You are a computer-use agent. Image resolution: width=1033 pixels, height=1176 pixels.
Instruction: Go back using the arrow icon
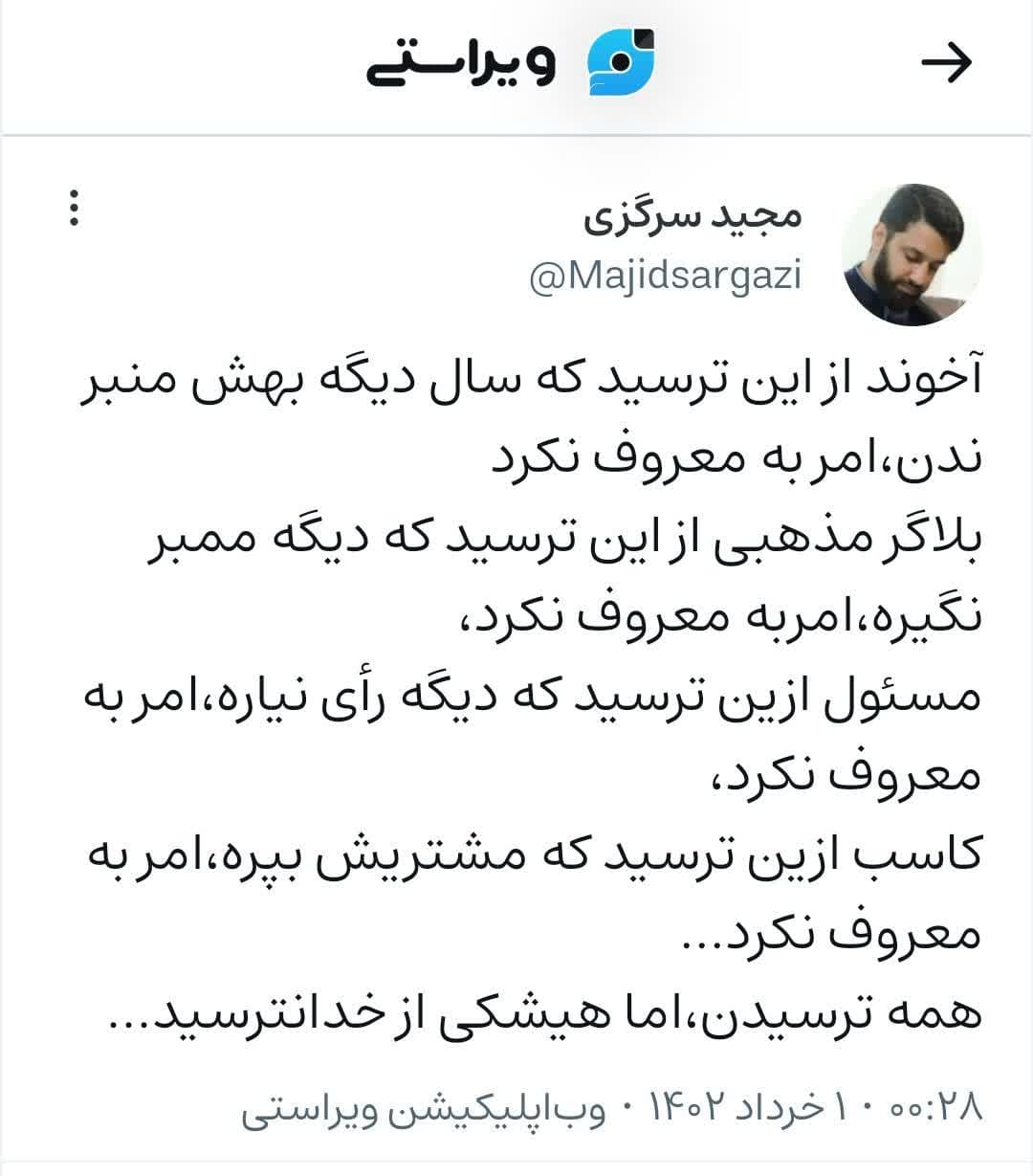pyautogui.click(x=946, y=64)
